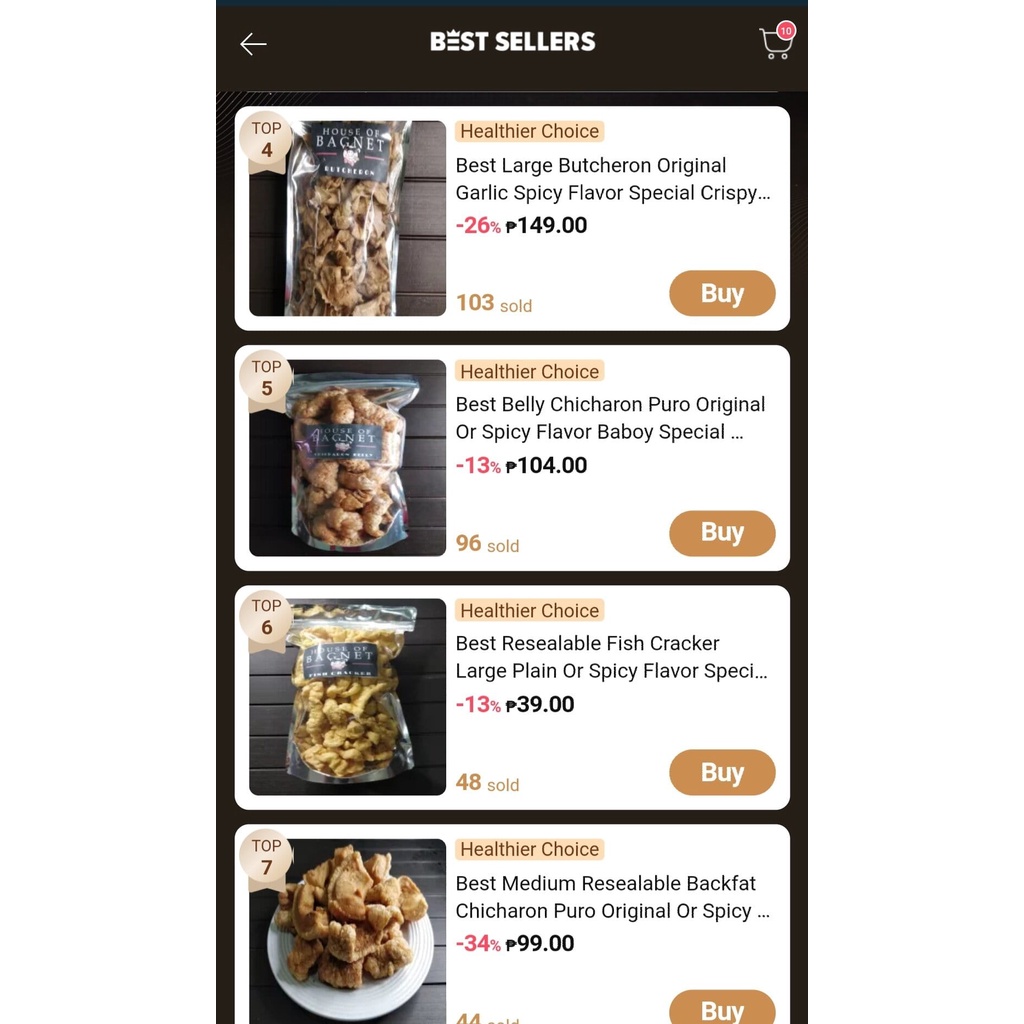This screenshot has height=1024, width=1024.
Task: Open the shopping cart
Action: click(x=776, y=43)
